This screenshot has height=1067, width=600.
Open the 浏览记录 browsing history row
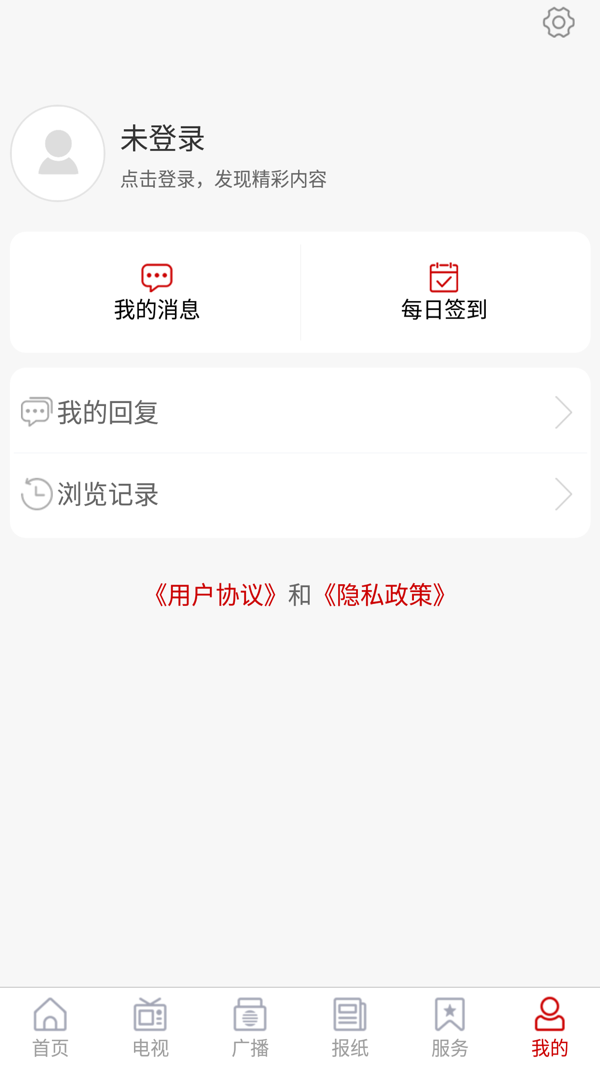pyautogui.click(x=300, y=495)
